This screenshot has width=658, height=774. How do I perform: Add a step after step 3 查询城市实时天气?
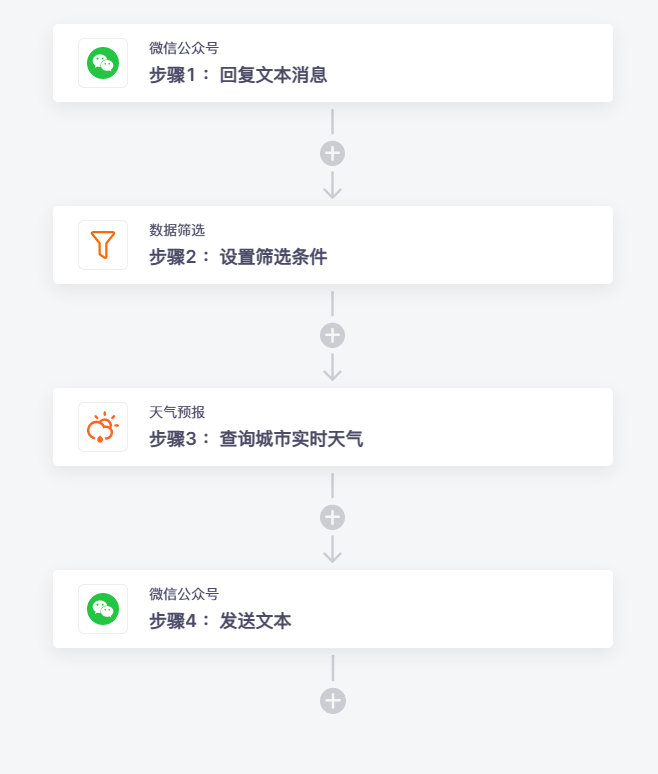pos(332,517)
